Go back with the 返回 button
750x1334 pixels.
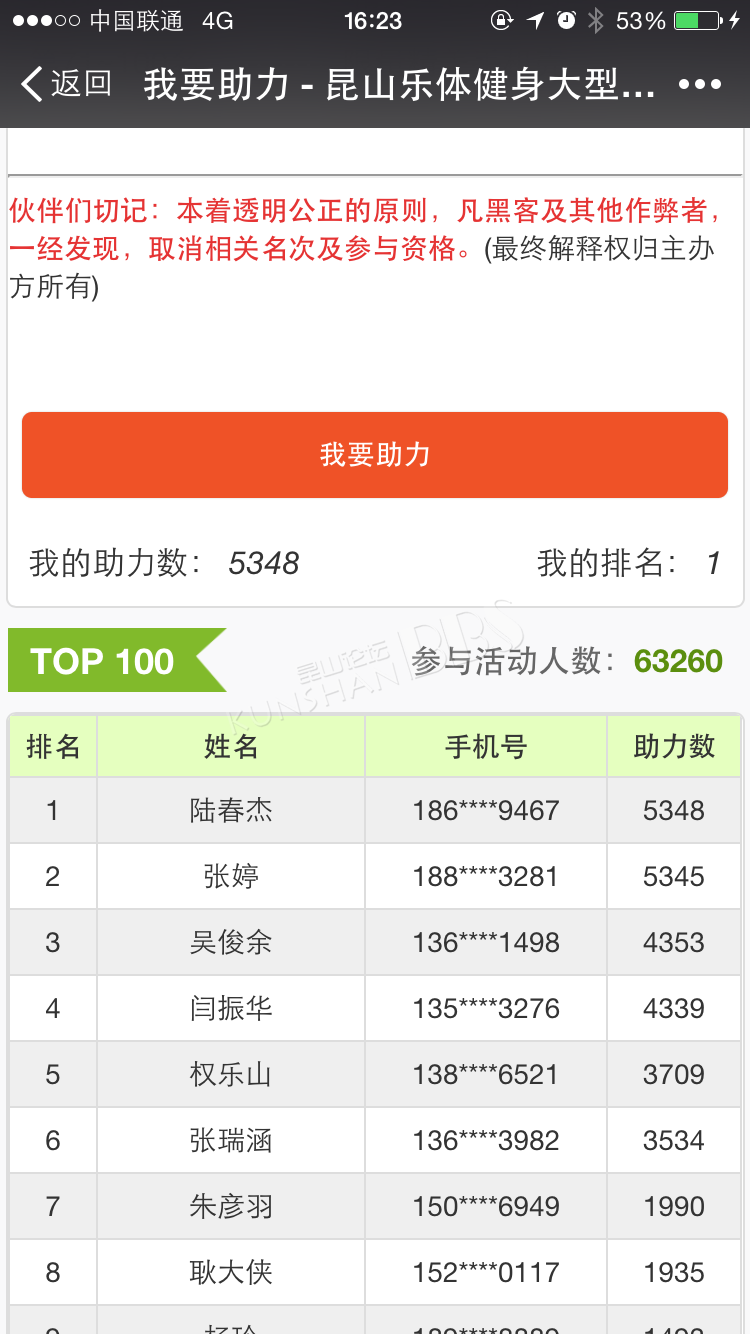click(x=66, y=84)
